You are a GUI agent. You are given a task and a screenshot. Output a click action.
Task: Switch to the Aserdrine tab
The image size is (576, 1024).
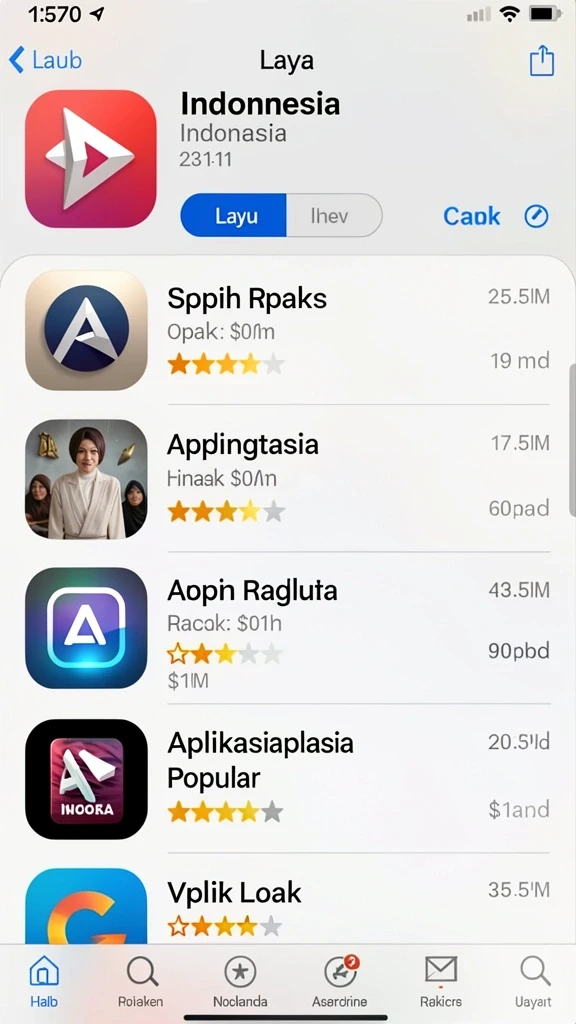point(340,981)
